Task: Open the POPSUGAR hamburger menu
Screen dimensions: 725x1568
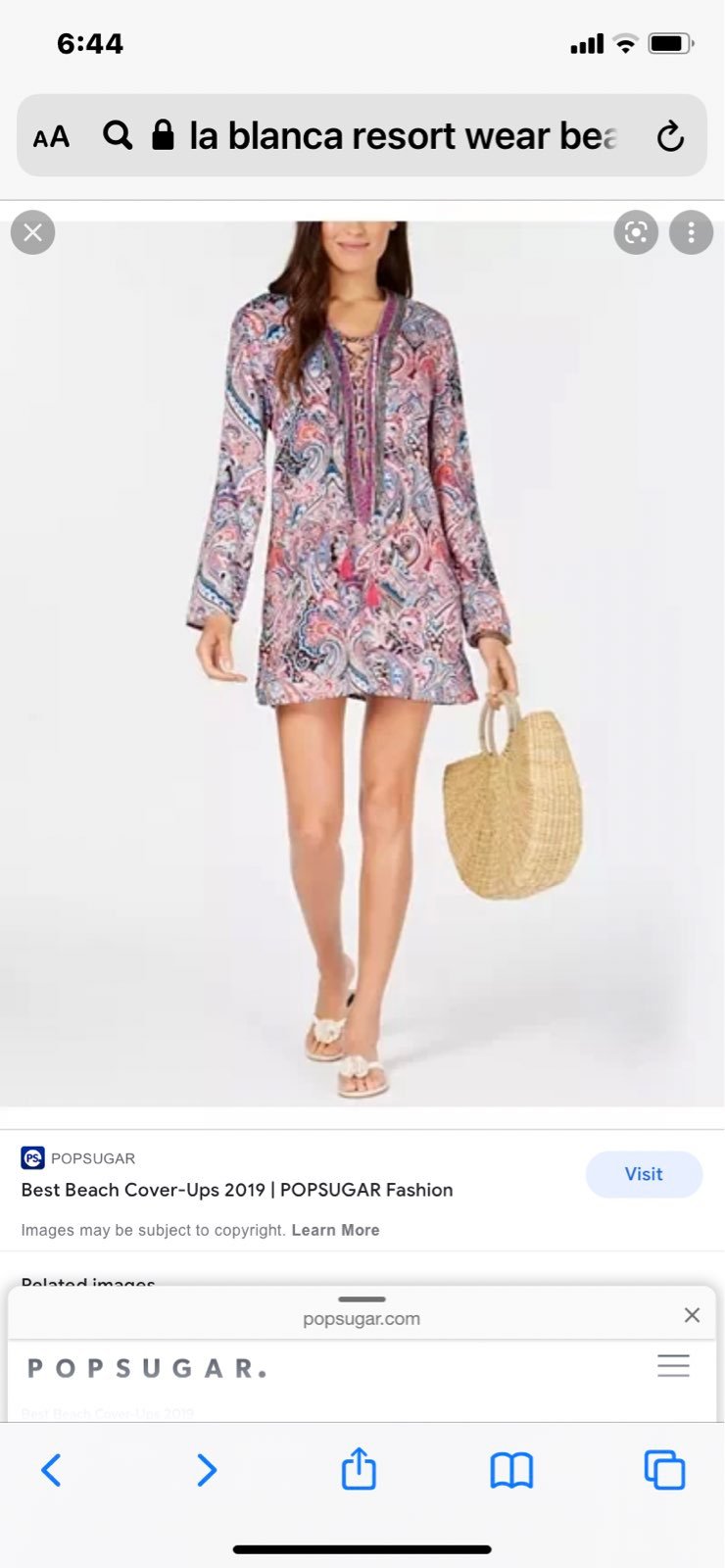Action: pos(673,1365)
